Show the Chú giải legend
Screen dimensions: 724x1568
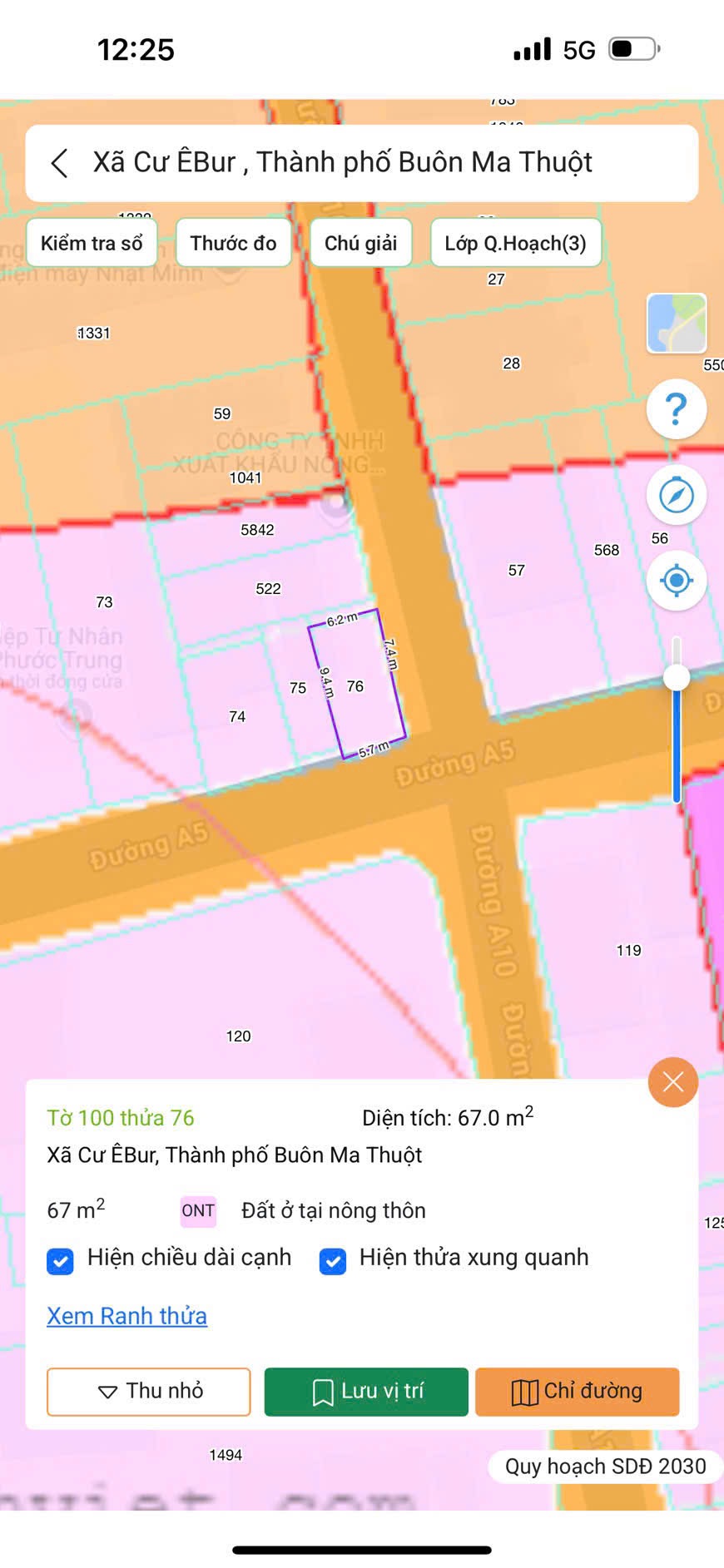tap(360, 243)
